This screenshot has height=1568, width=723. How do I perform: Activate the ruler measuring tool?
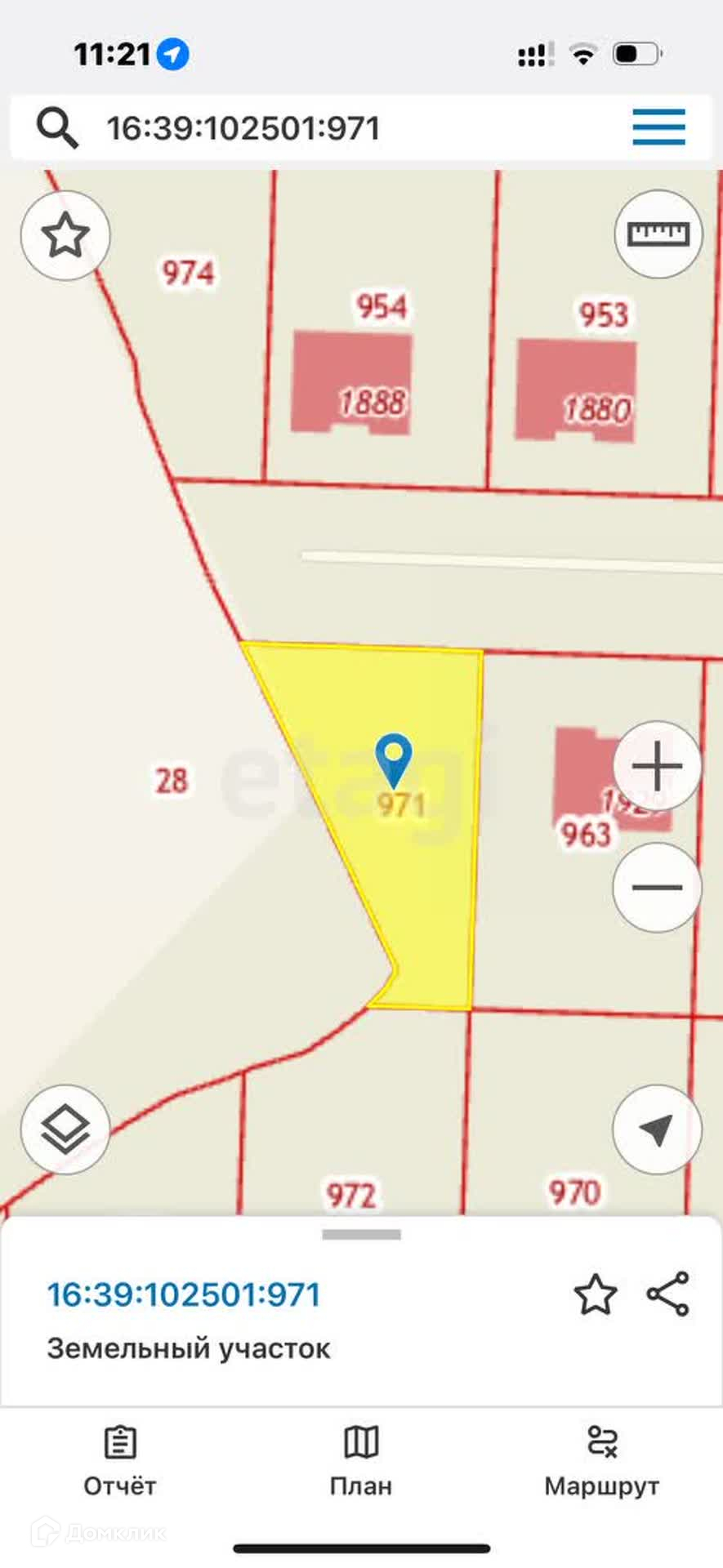tap(658, 234)
